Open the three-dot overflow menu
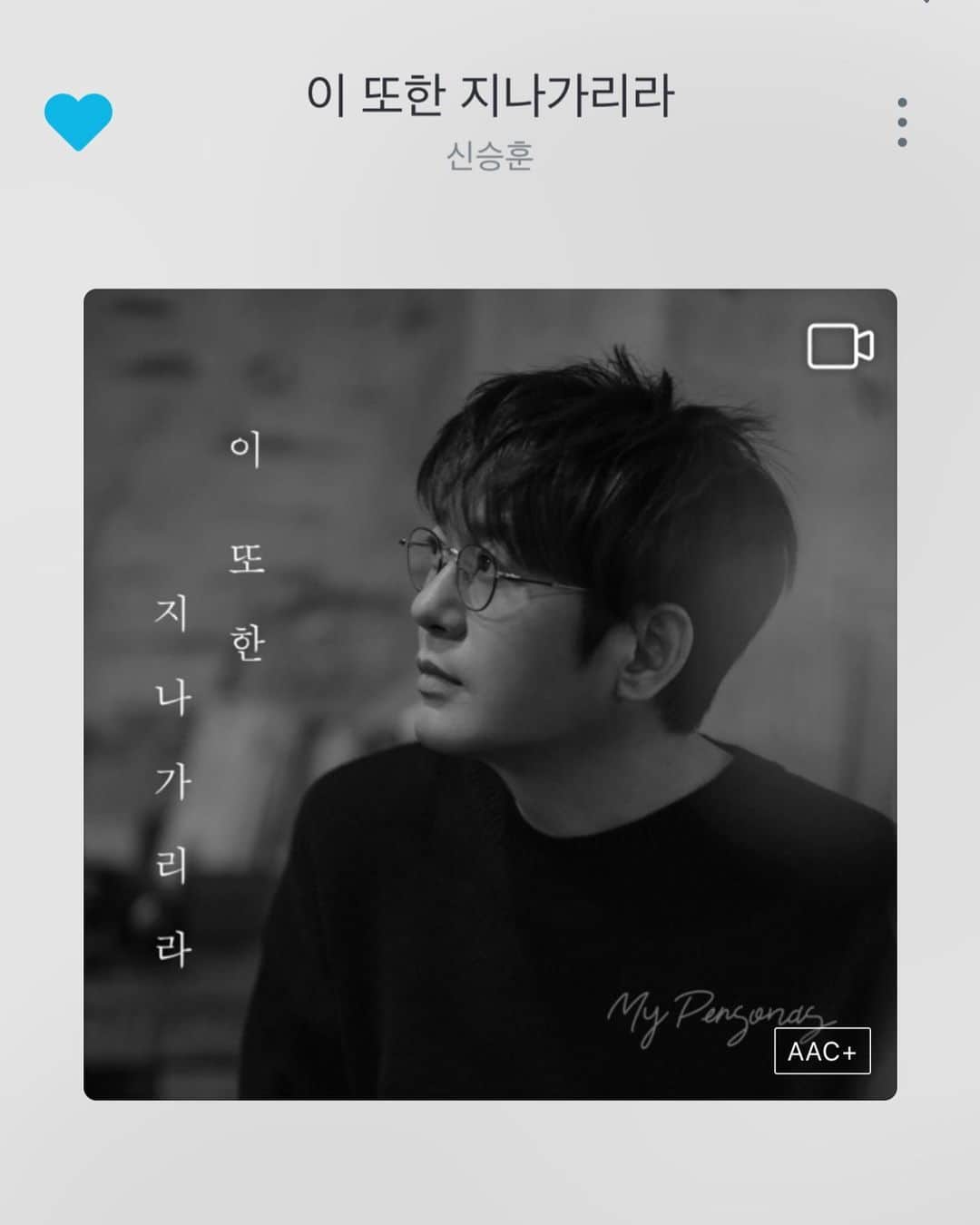The width and height of the screenshot is (980, 1225). point(901,122)
